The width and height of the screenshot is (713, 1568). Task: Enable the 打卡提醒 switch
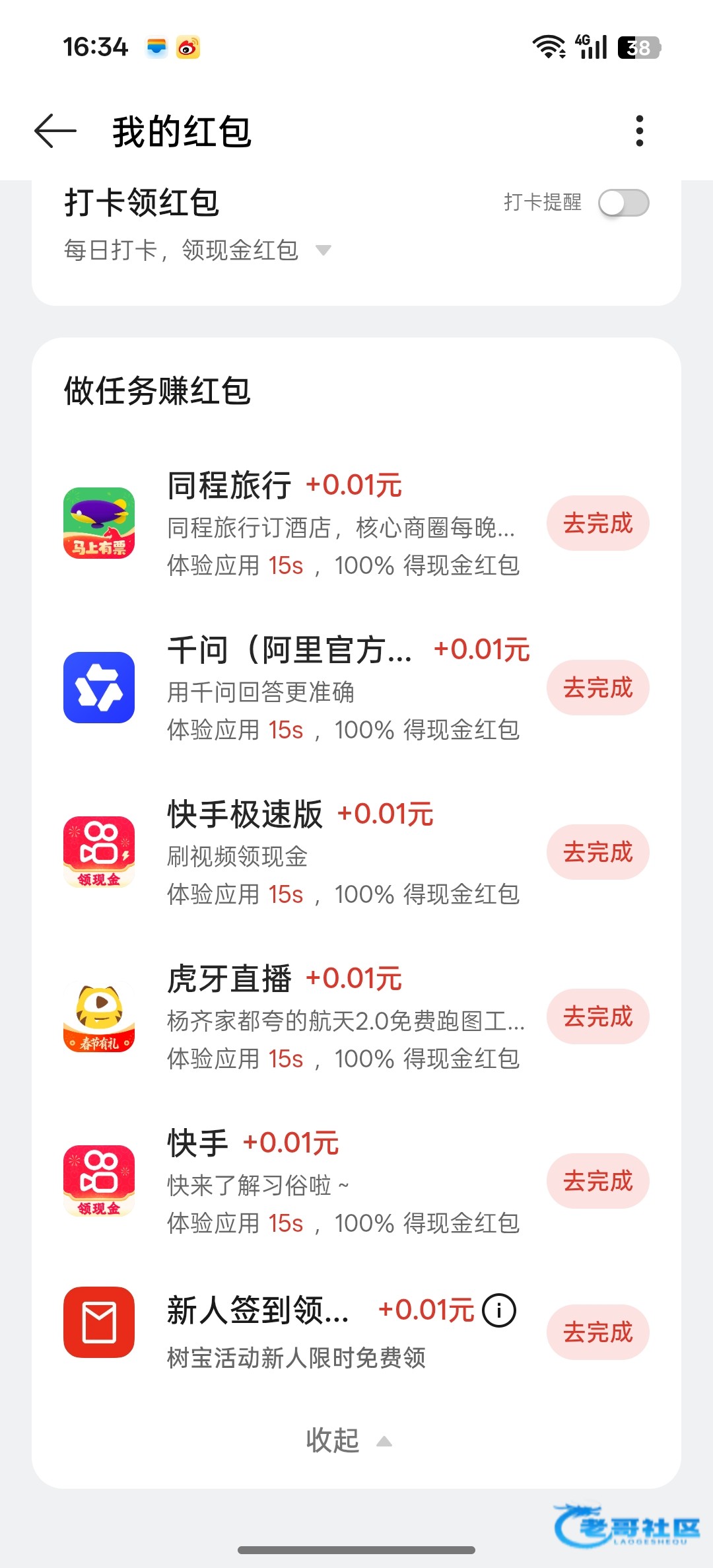pyautogui.click(x=624, y=203)
